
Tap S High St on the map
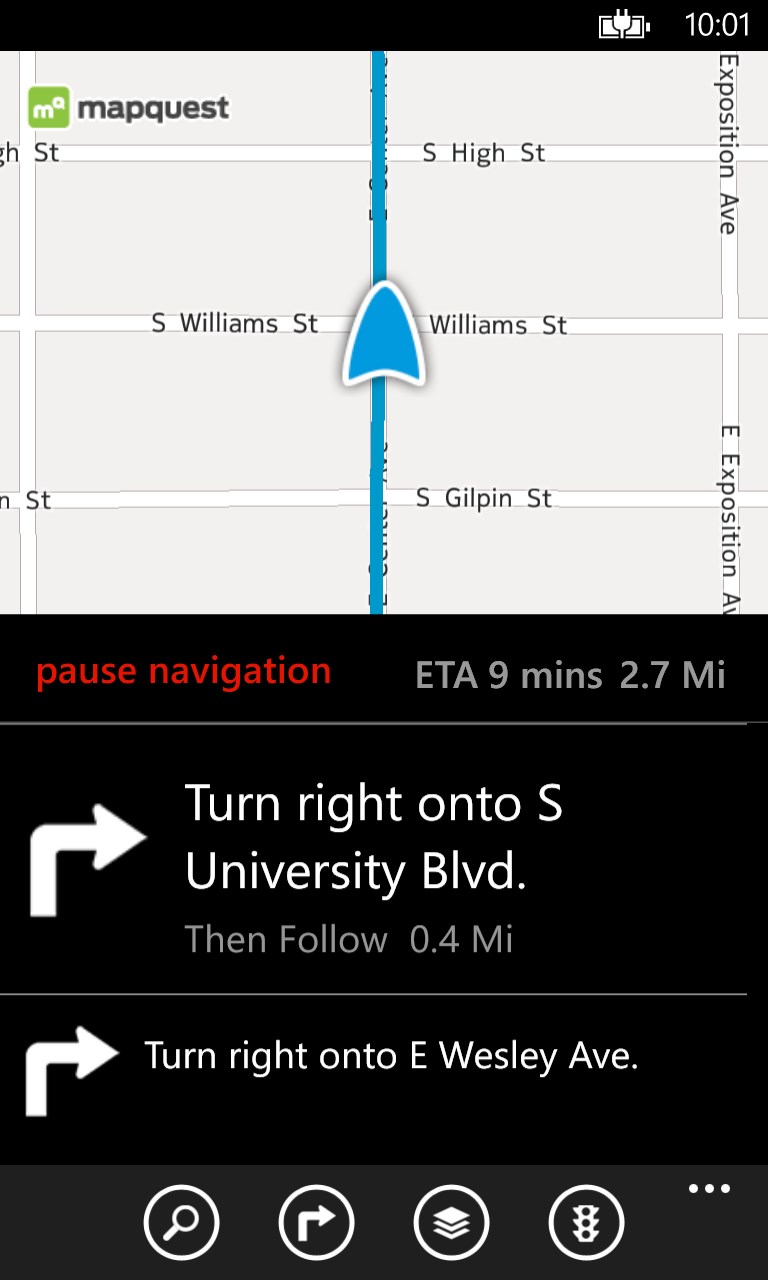coord(483,153)
